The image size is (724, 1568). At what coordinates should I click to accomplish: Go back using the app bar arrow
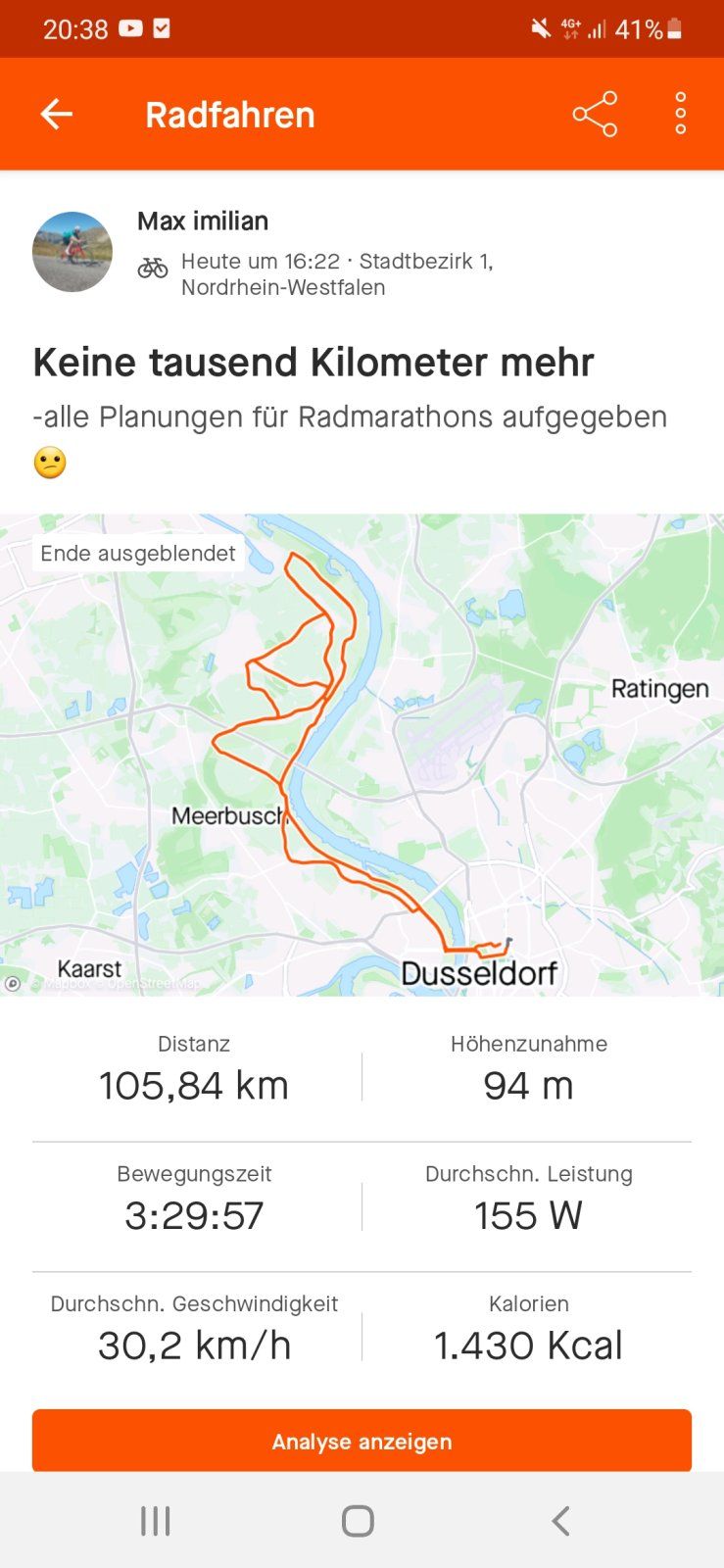(x=56, y=115)
